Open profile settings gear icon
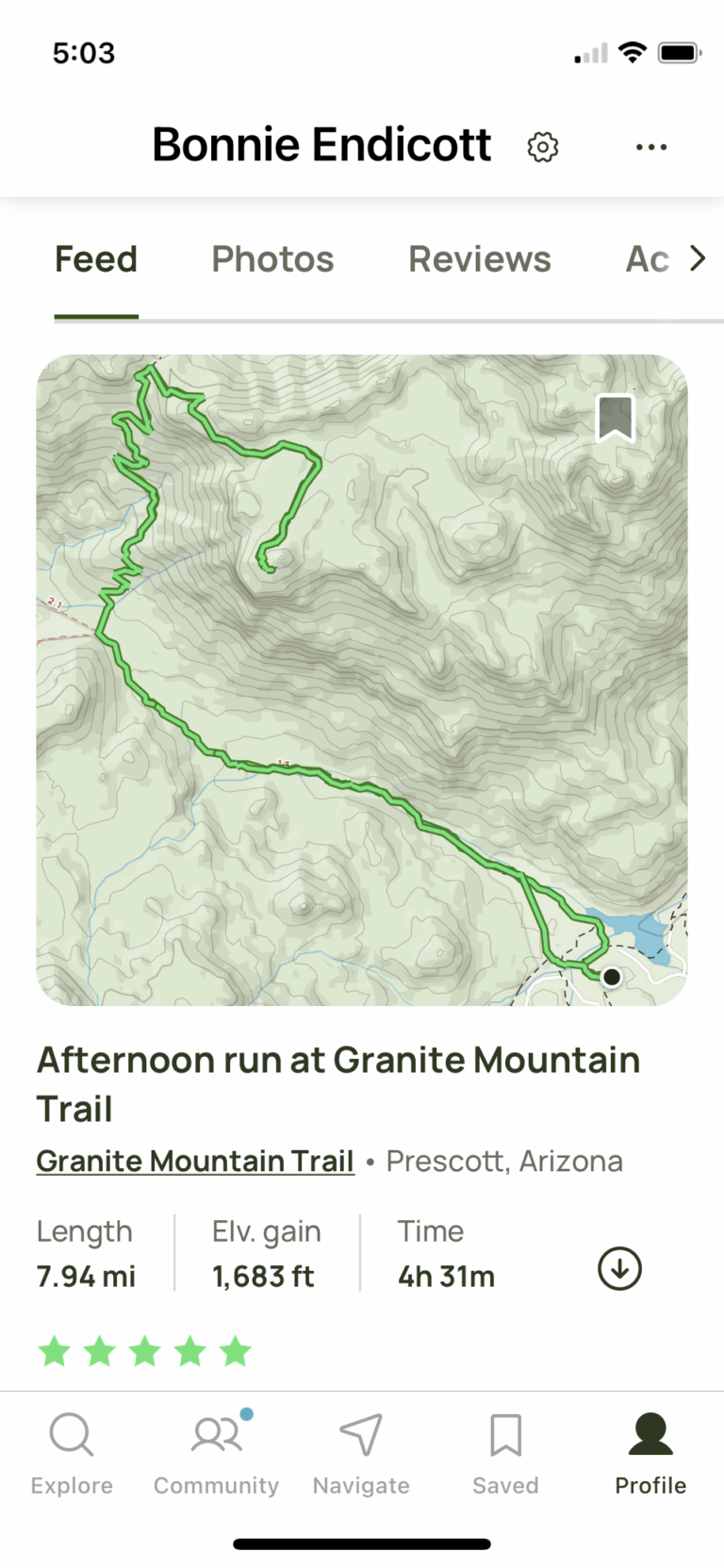 [x=542, y=147]
